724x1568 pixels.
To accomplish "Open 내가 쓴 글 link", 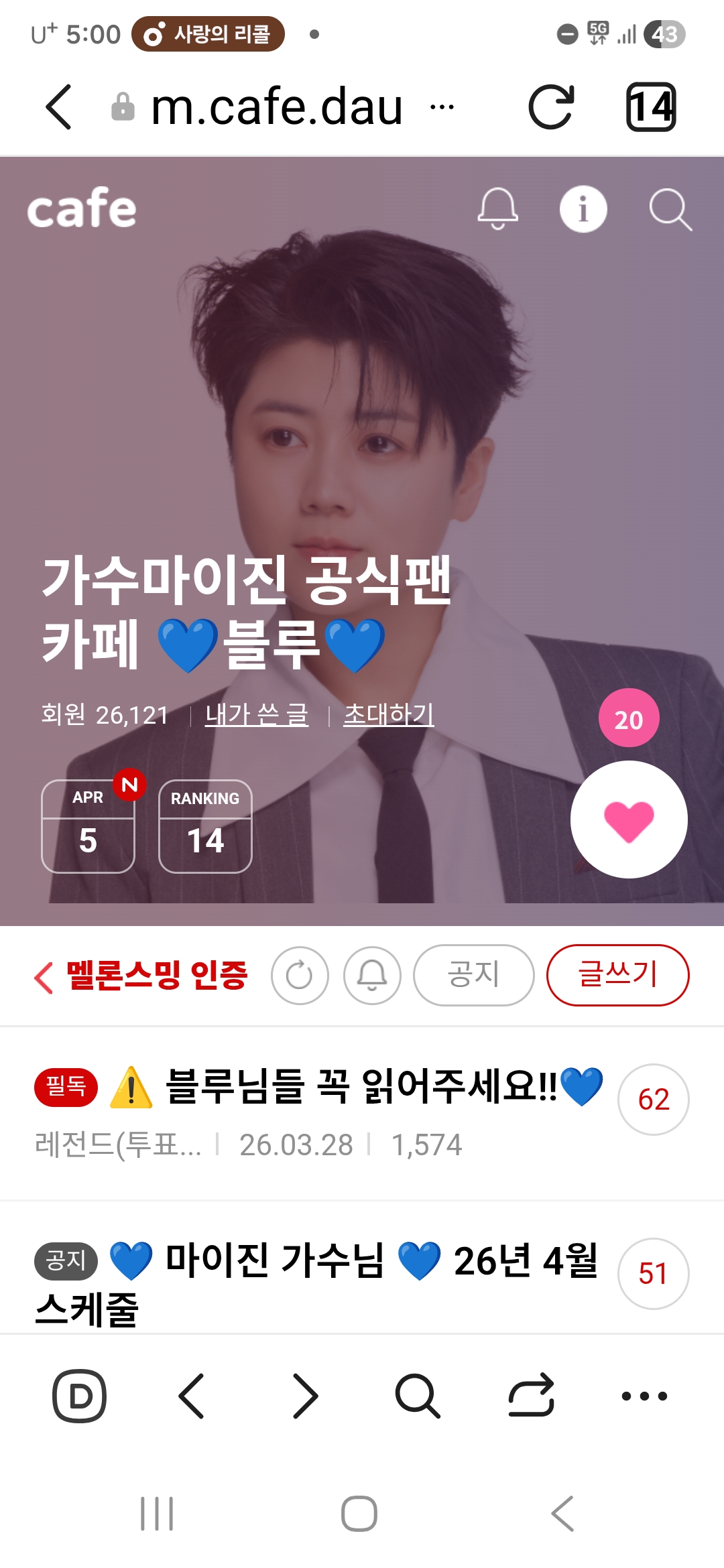I will point(257,714).
